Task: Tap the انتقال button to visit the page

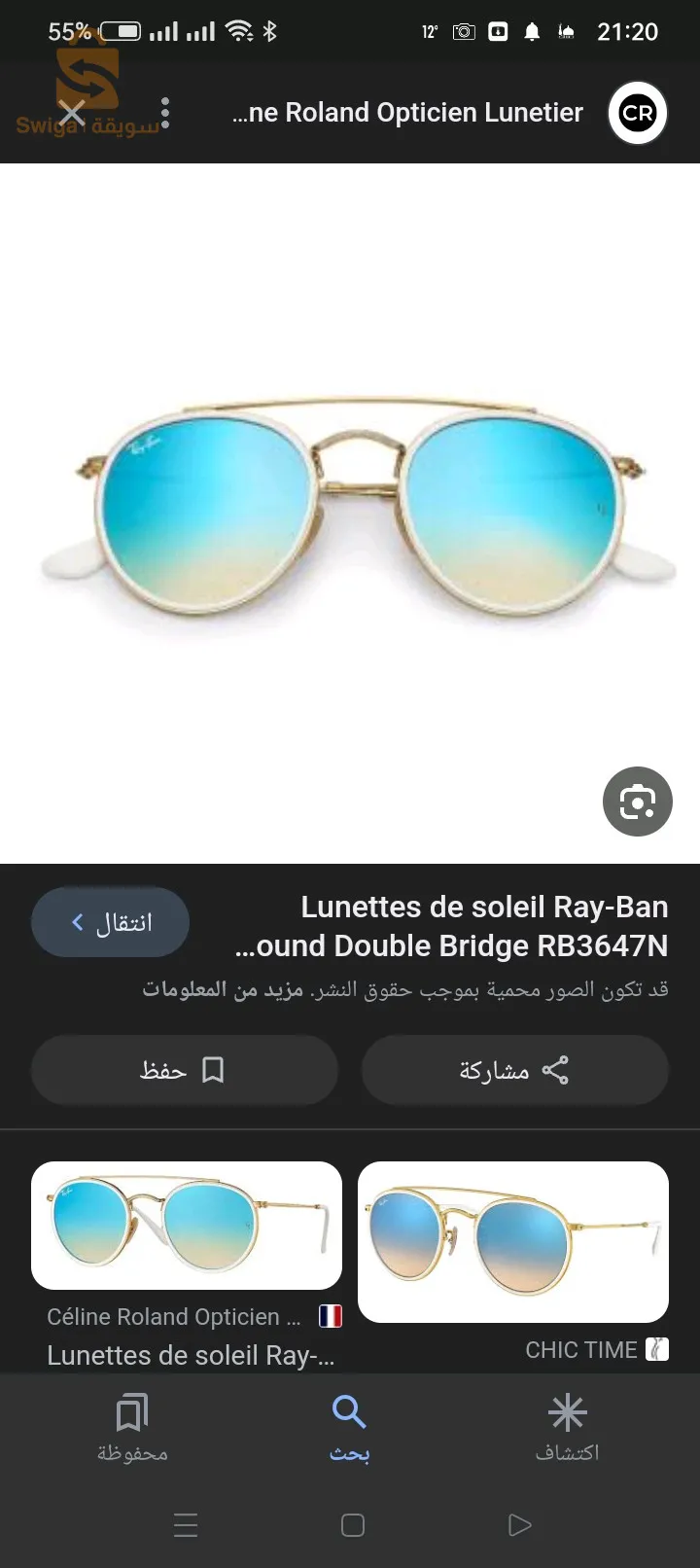Action: [x=110, y=921]
